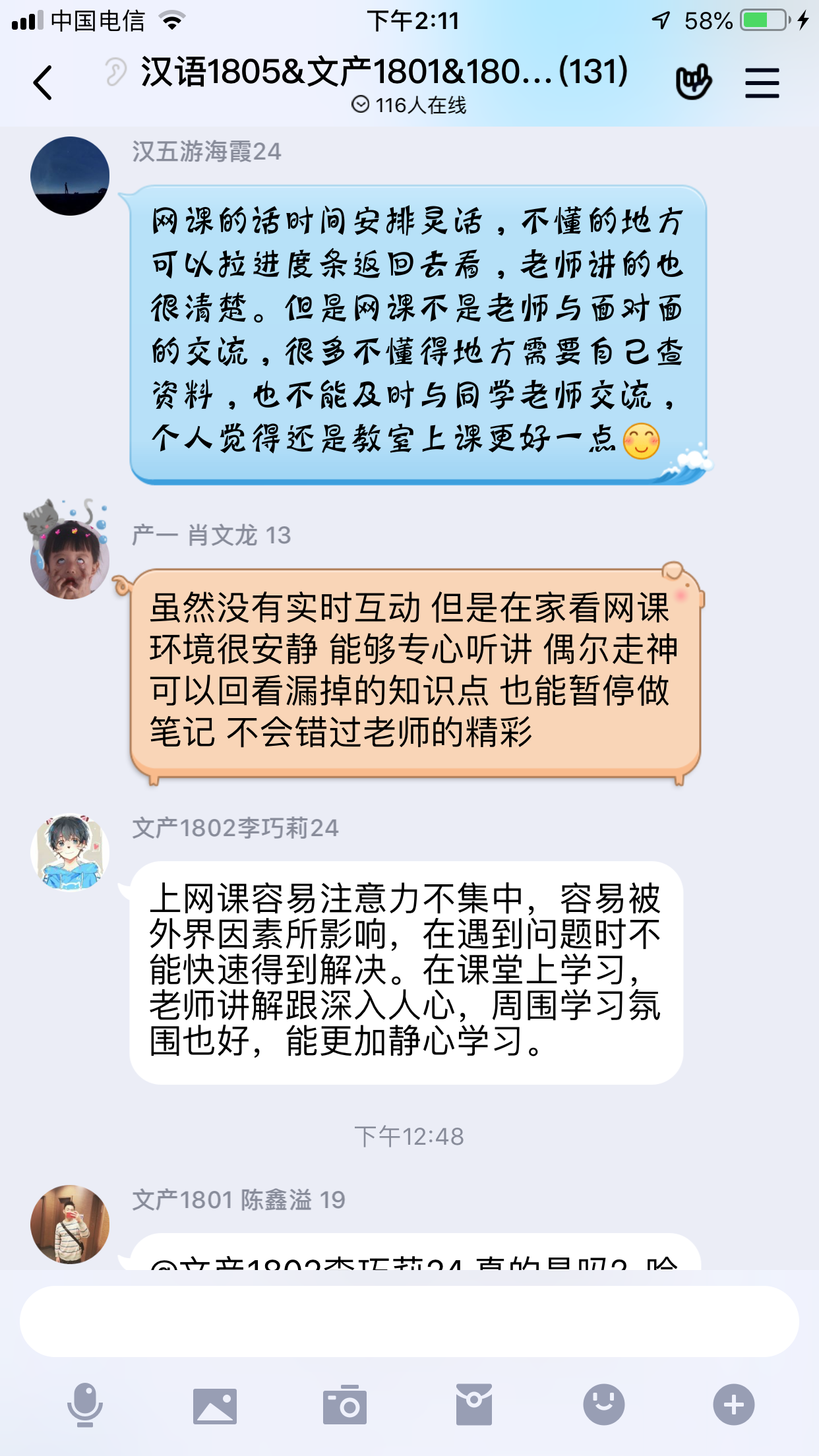Viewport: 819px width, 1456px height.
Task: Tap the message input field
Action: click(409, 1321)
